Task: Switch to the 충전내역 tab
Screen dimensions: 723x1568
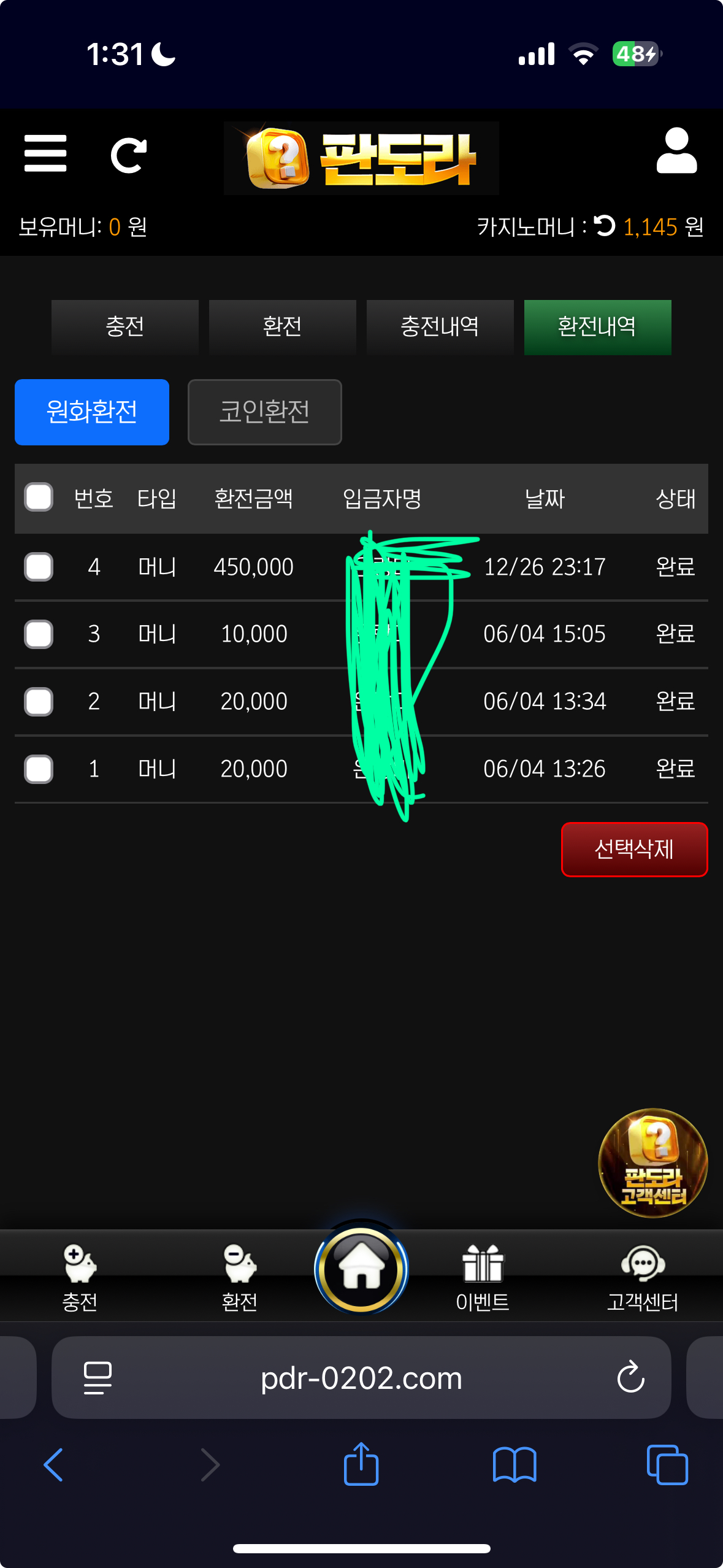Action: tap(440, 327)
